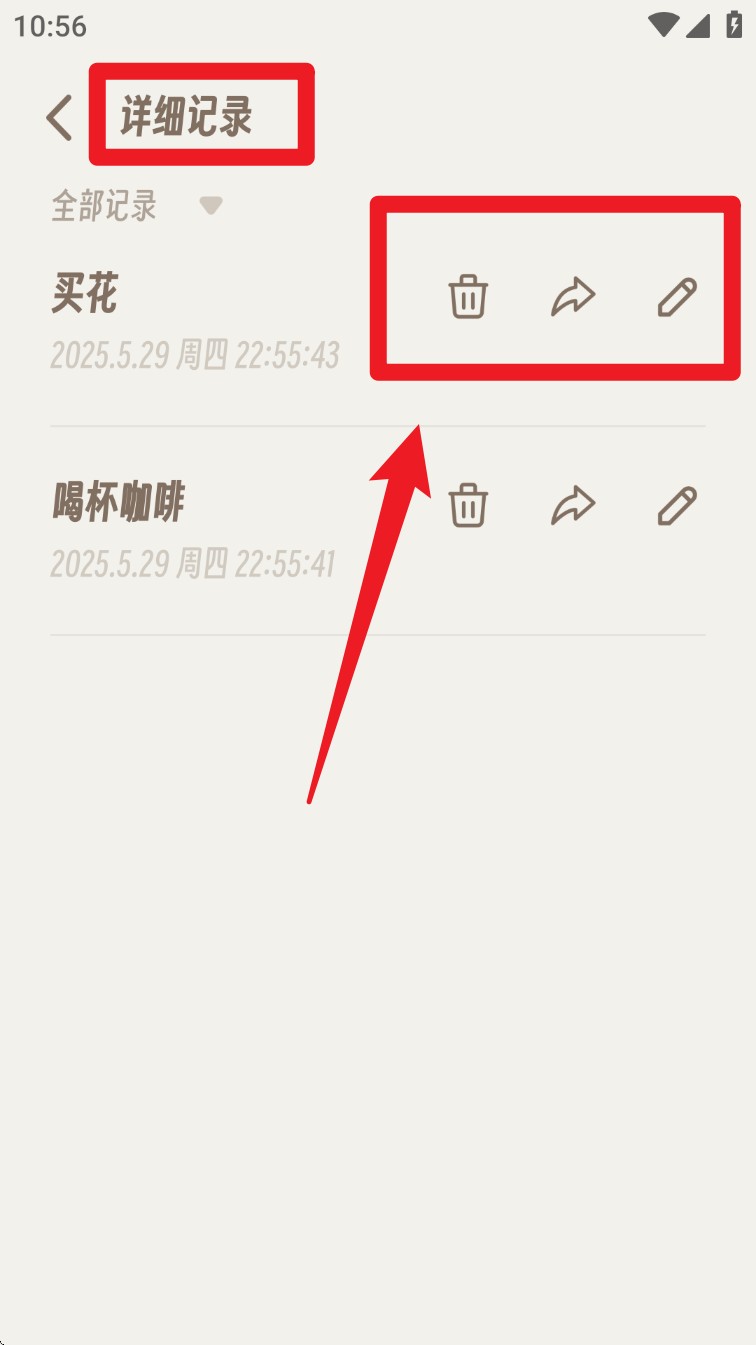Delete the 买花 record

467,297
